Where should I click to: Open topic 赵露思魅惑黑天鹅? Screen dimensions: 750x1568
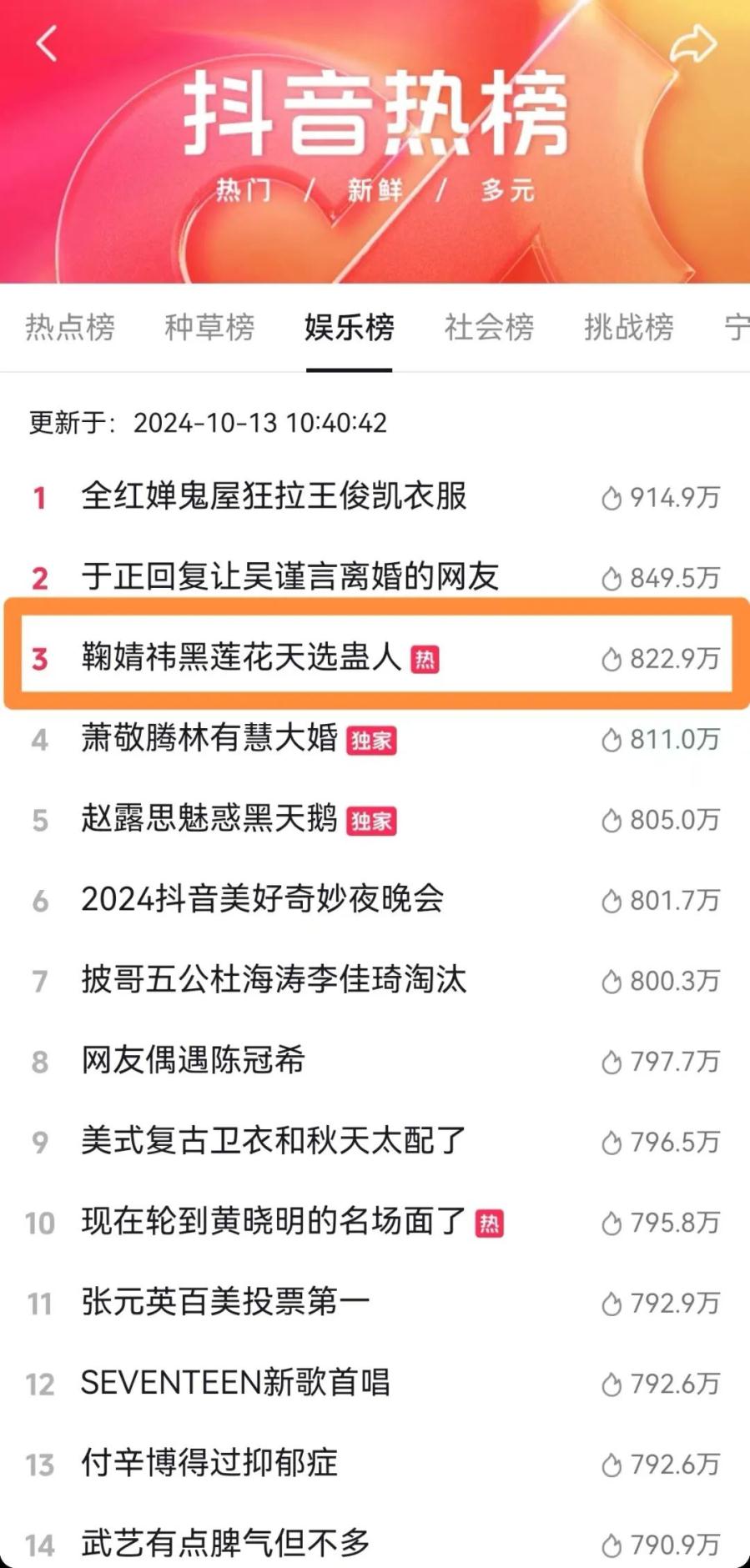click(x=209, y=819)
